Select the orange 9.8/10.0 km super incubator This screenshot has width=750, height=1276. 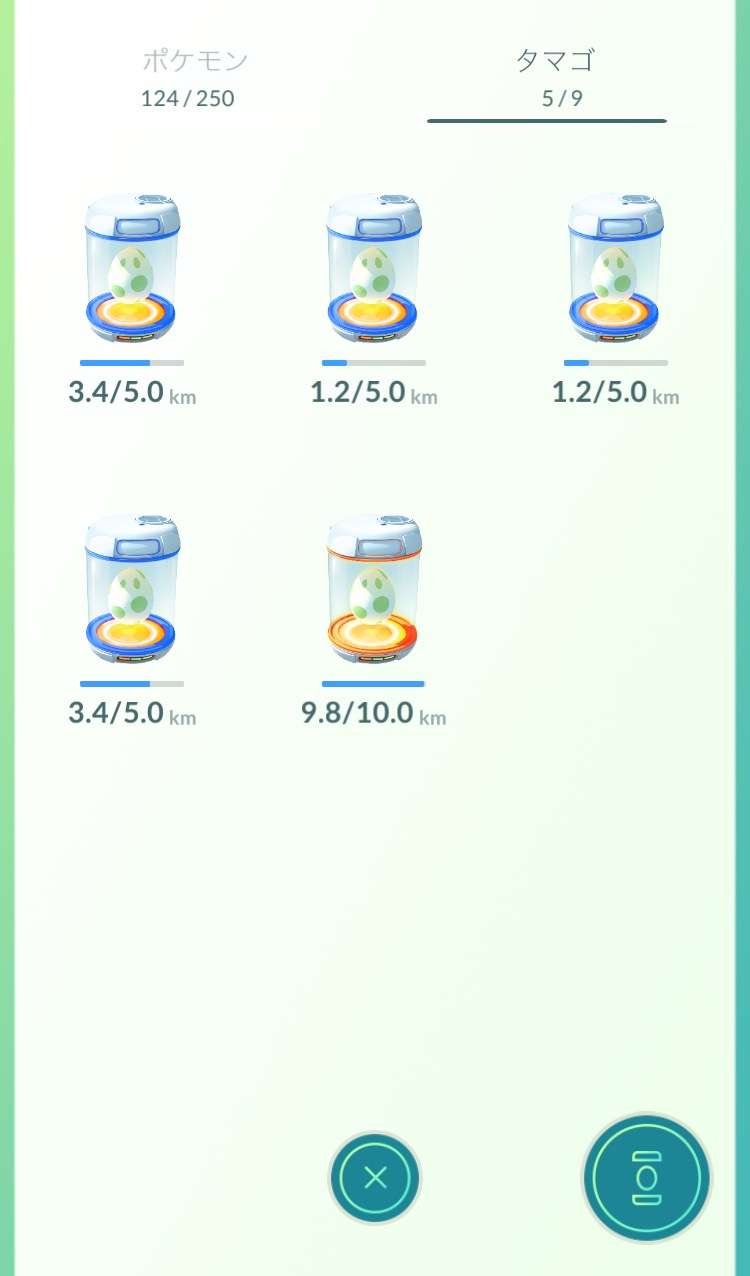click(x=374, y=590)
